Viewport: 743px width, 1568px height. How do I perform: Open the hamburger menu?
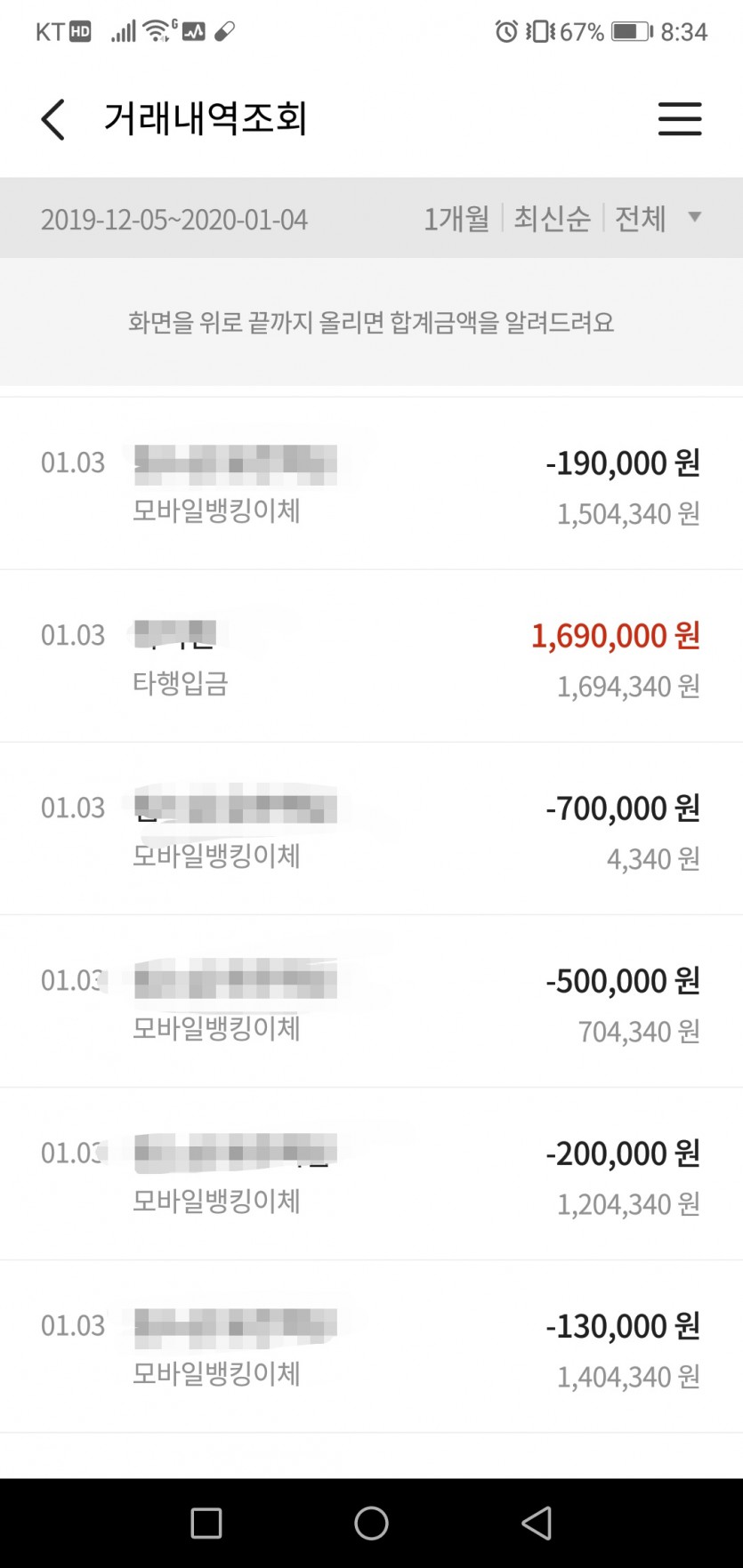[680, 119]
